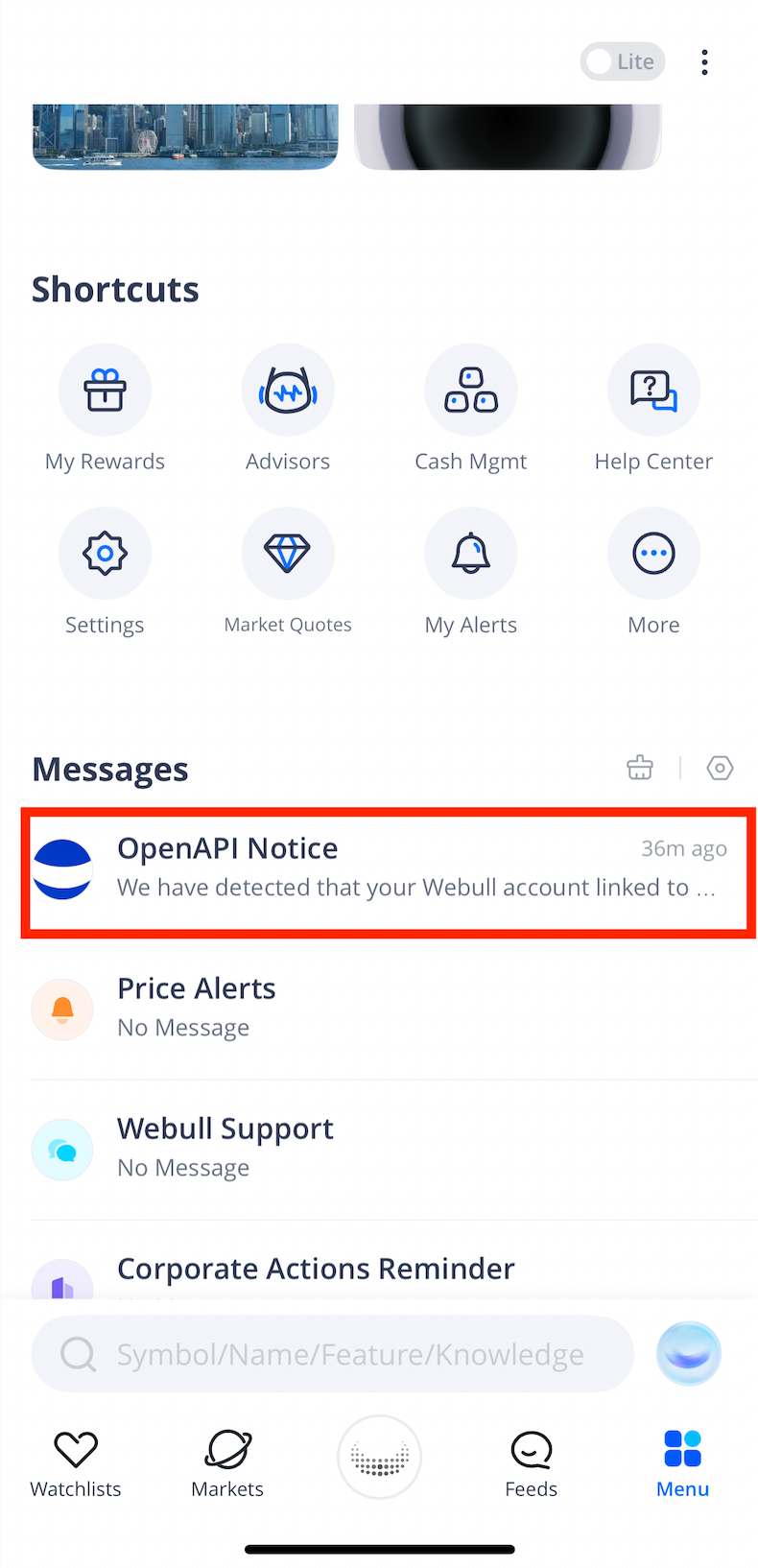Screen dimensions: 758x1568
Task: Open Webull Support conversation
Action: click(388, 1148)
